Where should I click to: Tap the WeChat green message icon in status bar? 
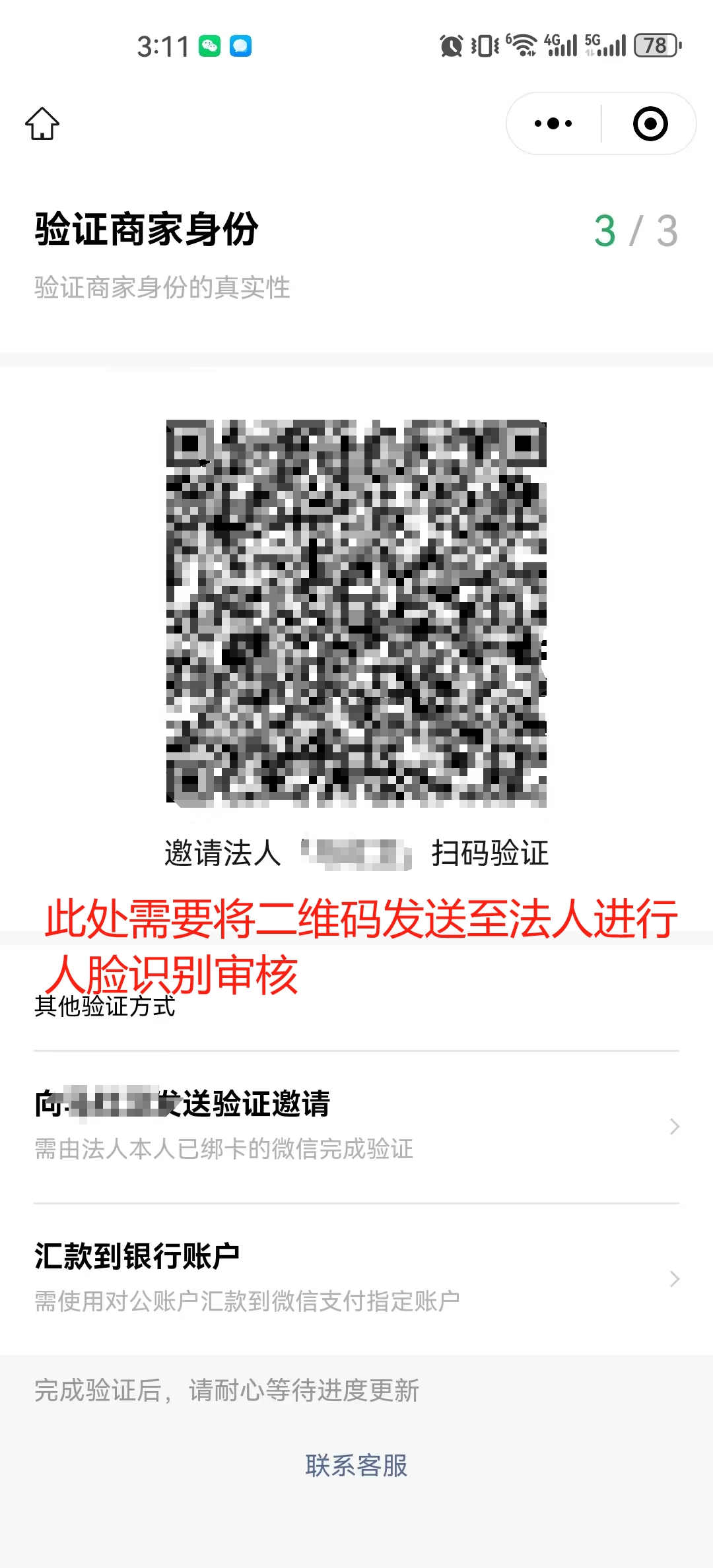(209, 47)
